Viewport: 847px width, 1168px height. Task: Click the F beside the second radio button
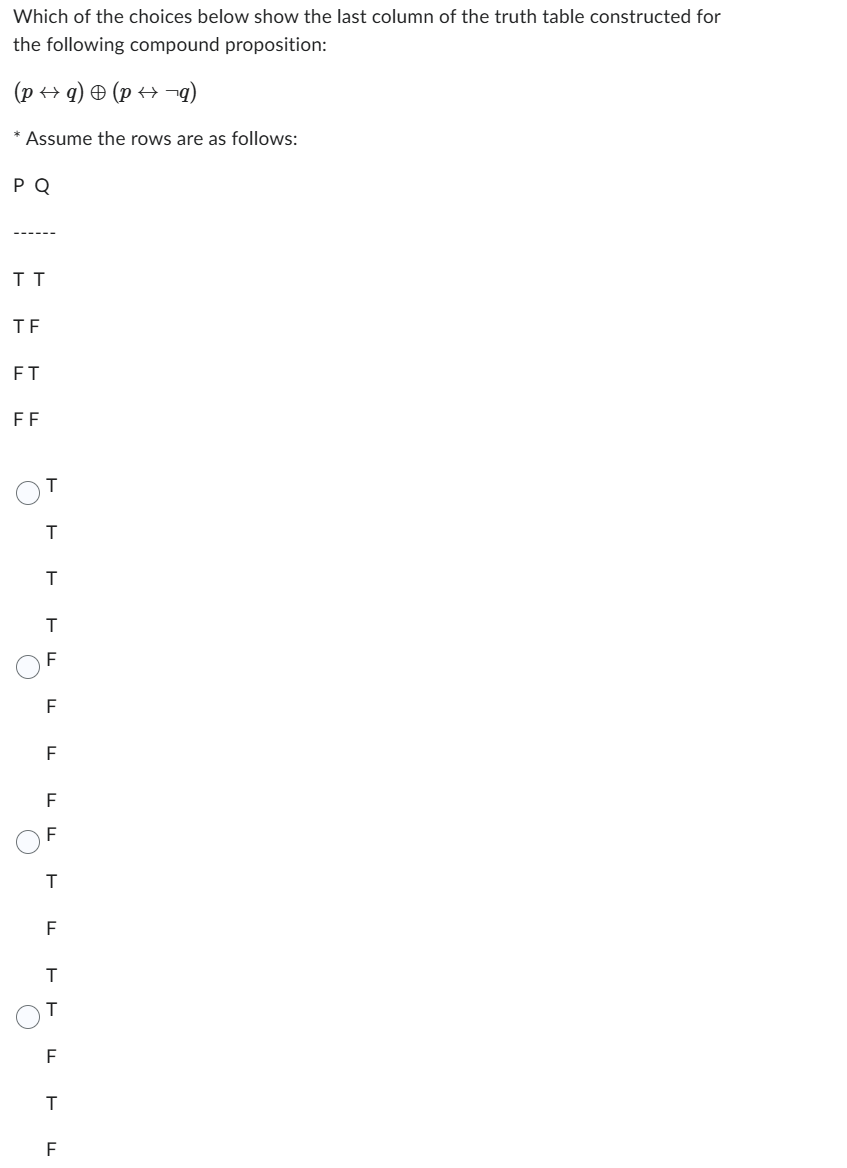[x=49, y=658]
